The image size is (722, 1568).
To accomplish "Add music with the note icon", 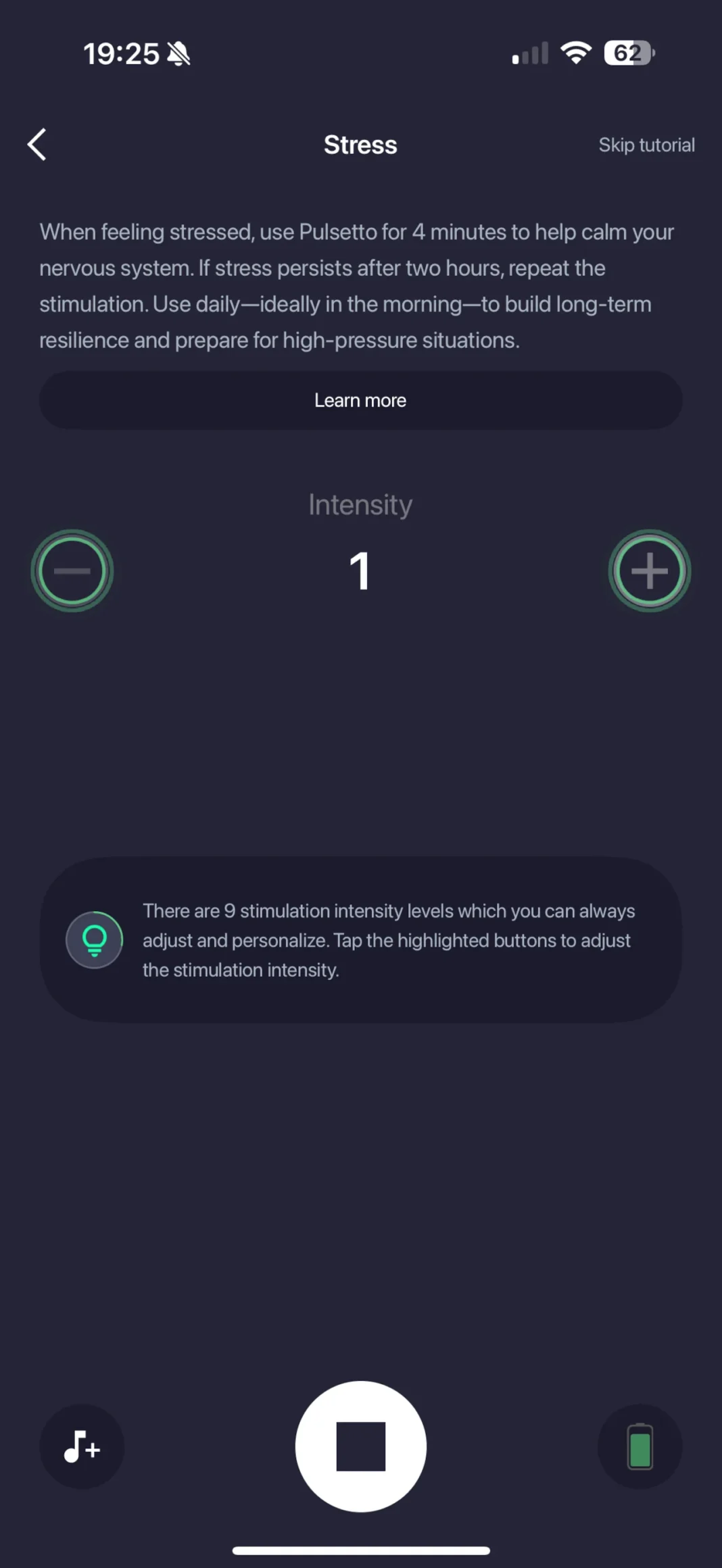I will click(82, 1446).
